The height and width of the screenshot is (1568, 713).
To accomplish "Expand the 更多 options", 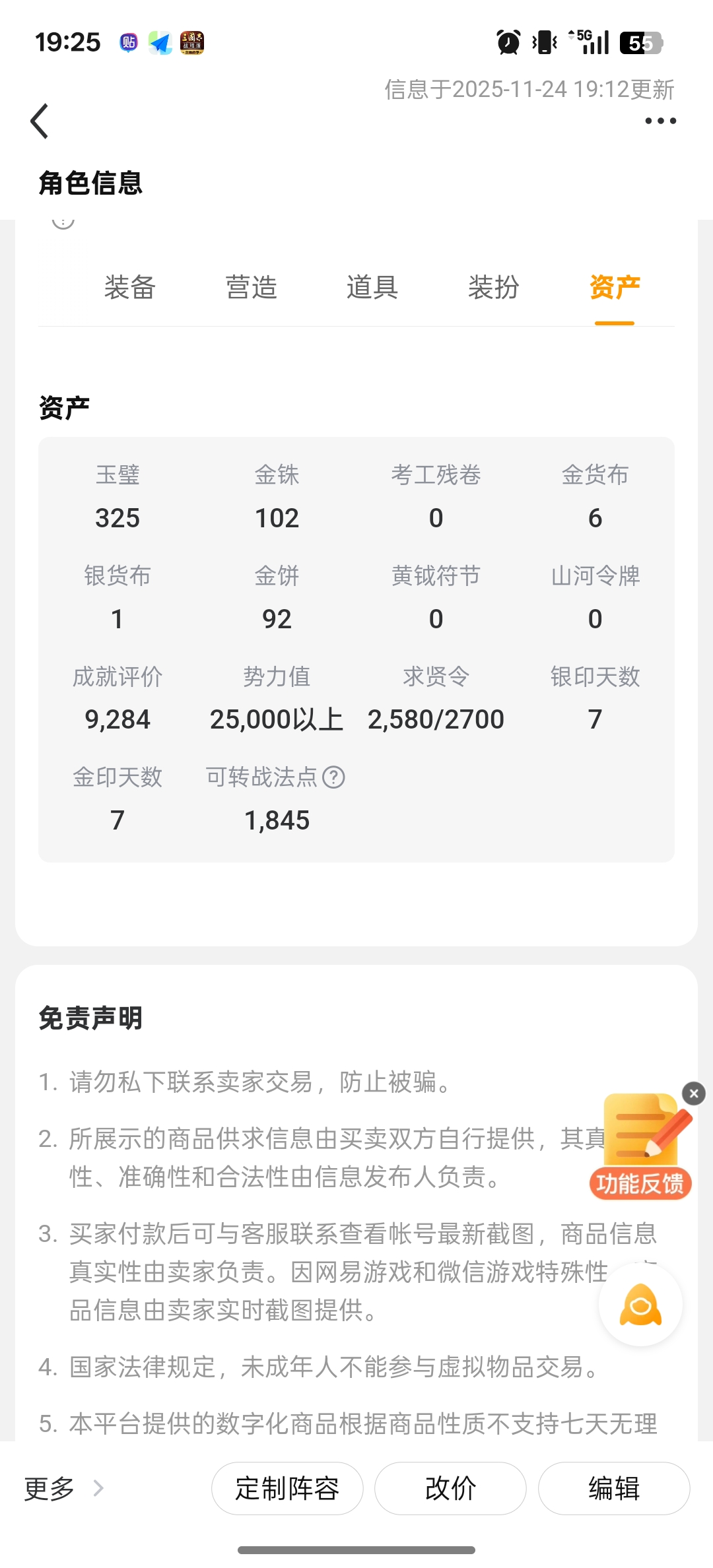I will click(x=64, y=1488).
